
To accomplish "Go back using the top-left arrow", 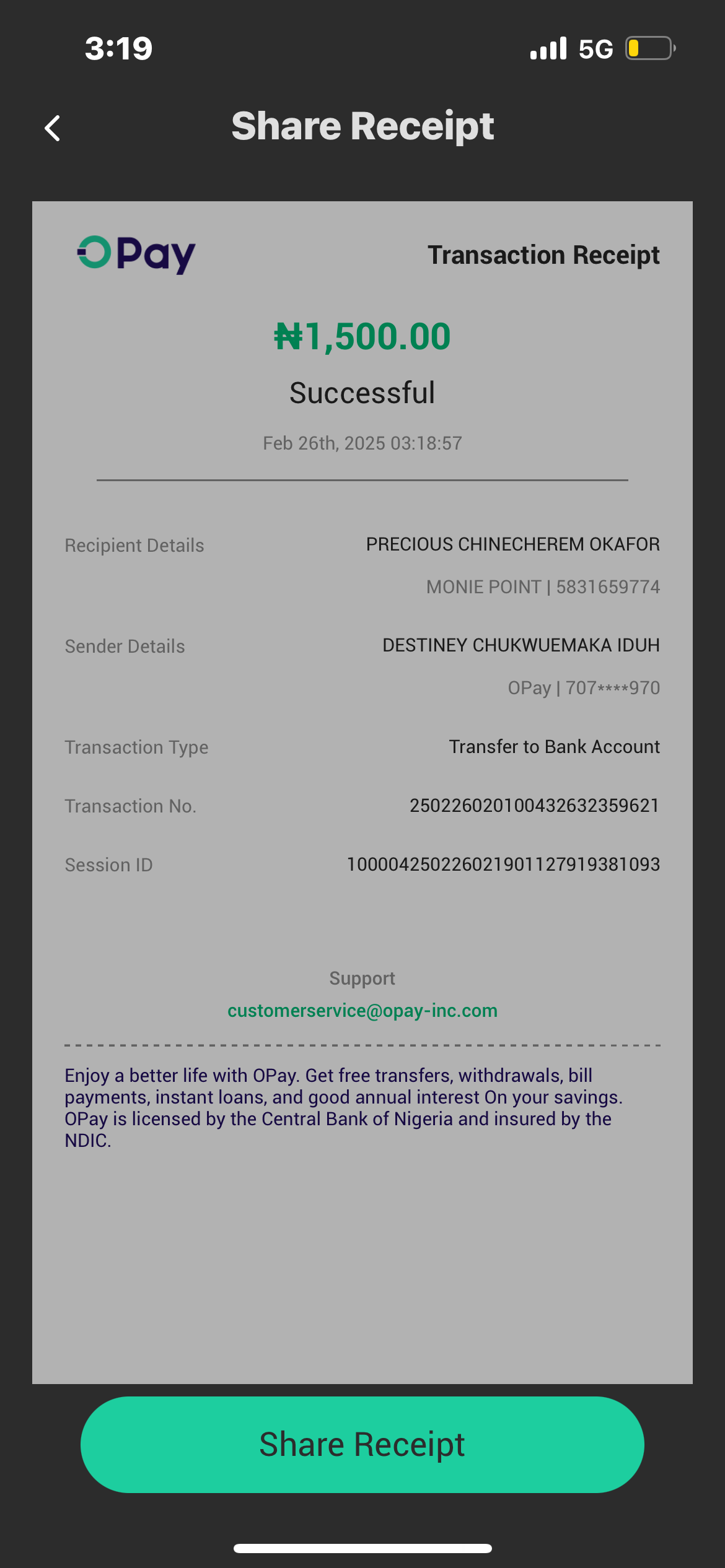I will pyautogui.click(x=53, y=128).
